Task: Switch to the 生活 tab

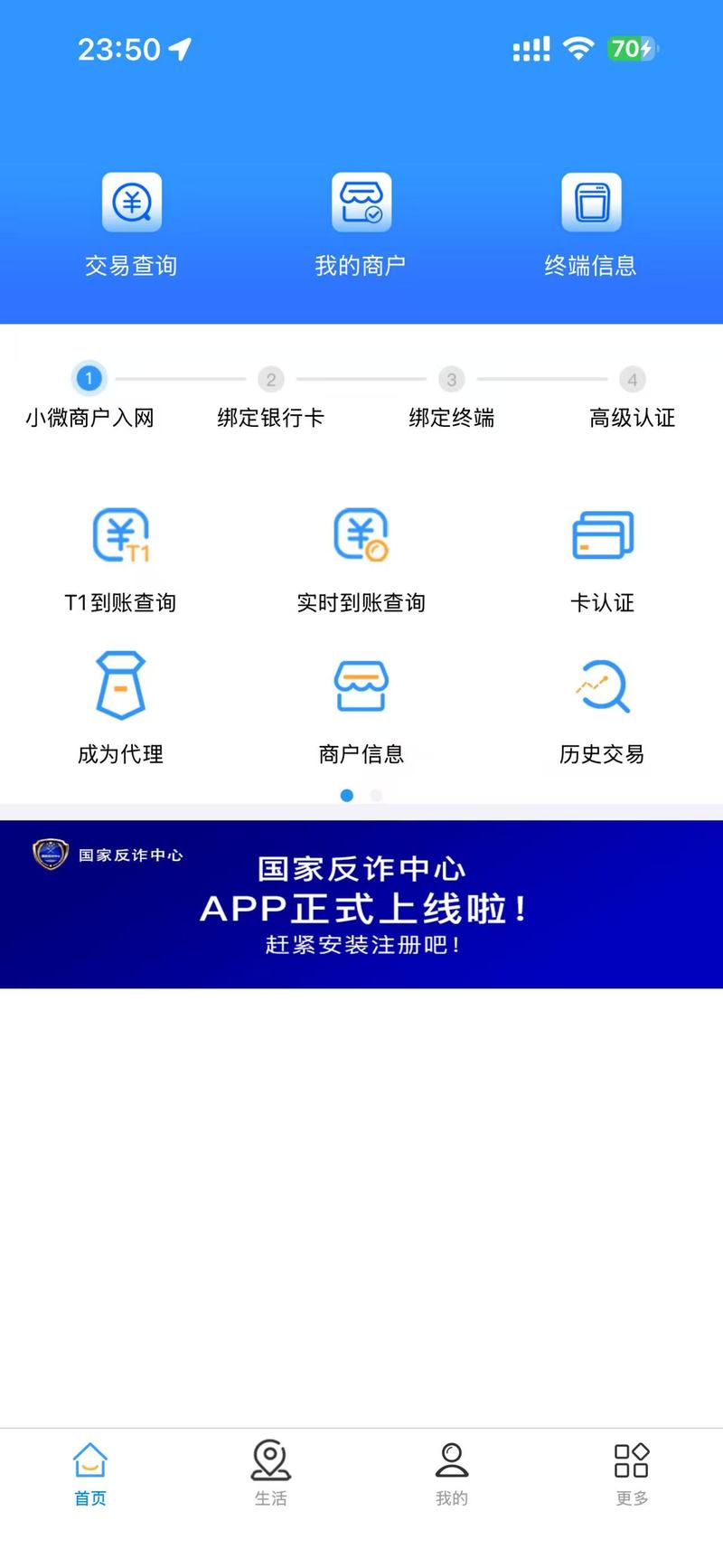Action: tap(271, 1474)
